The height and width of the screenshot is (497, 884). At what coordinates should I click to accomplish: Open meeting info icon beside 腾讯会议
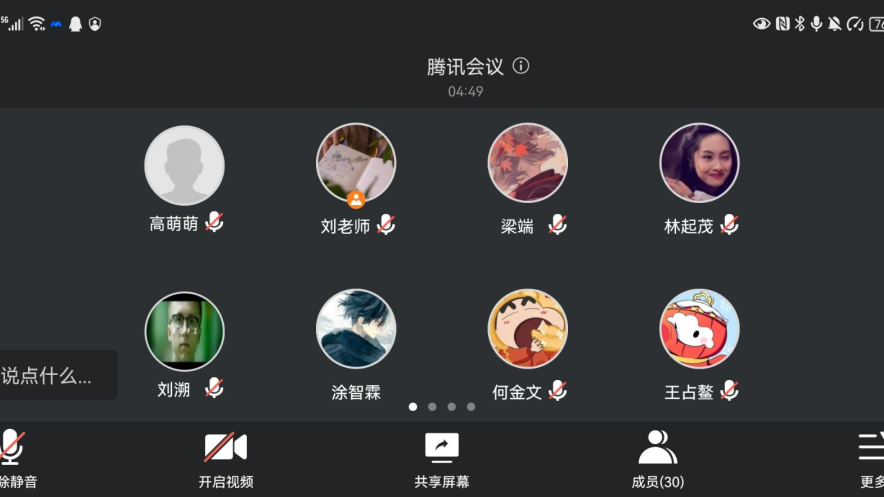pos(521,66)
